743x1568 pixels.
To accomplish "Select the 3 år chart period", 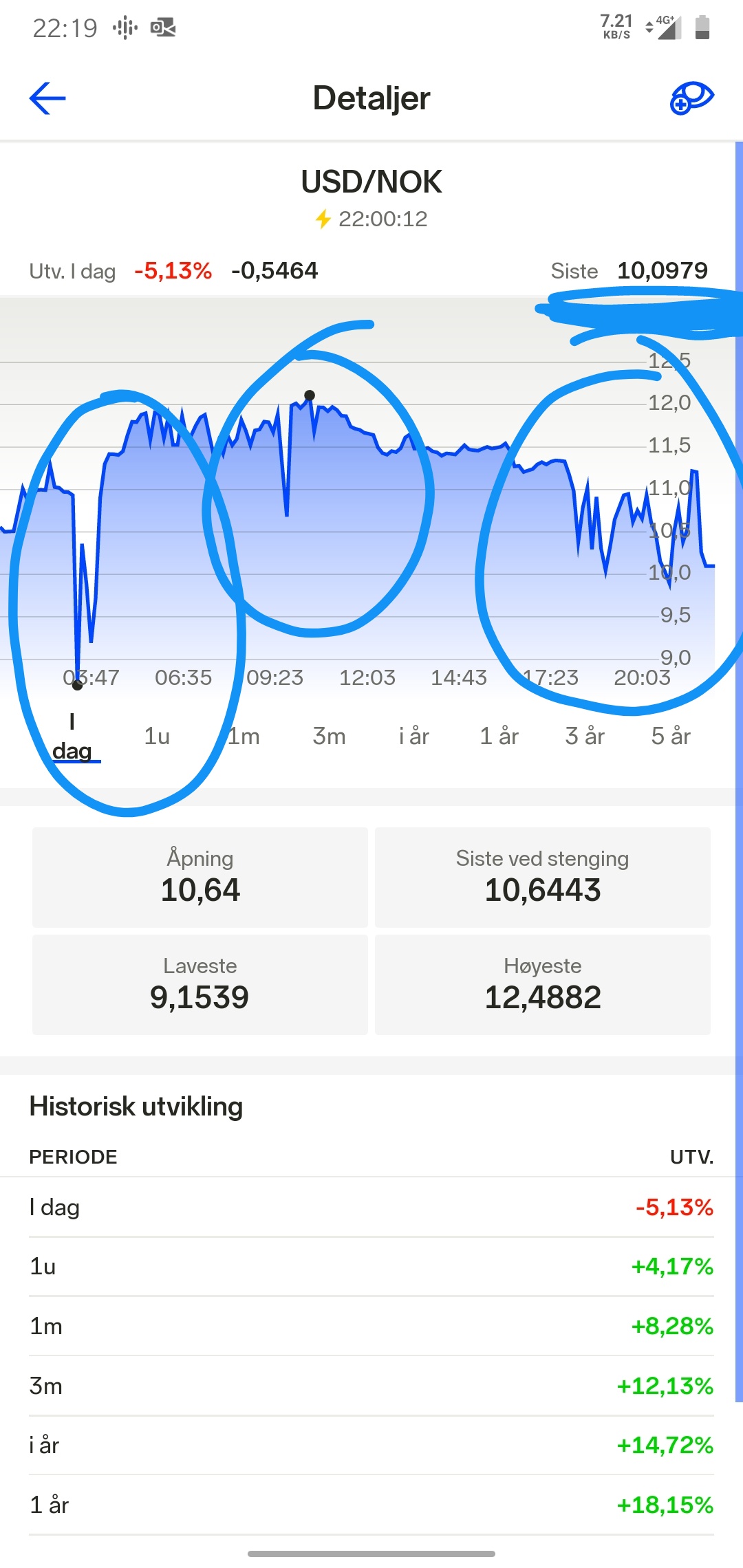I will (x=585, y=737).
